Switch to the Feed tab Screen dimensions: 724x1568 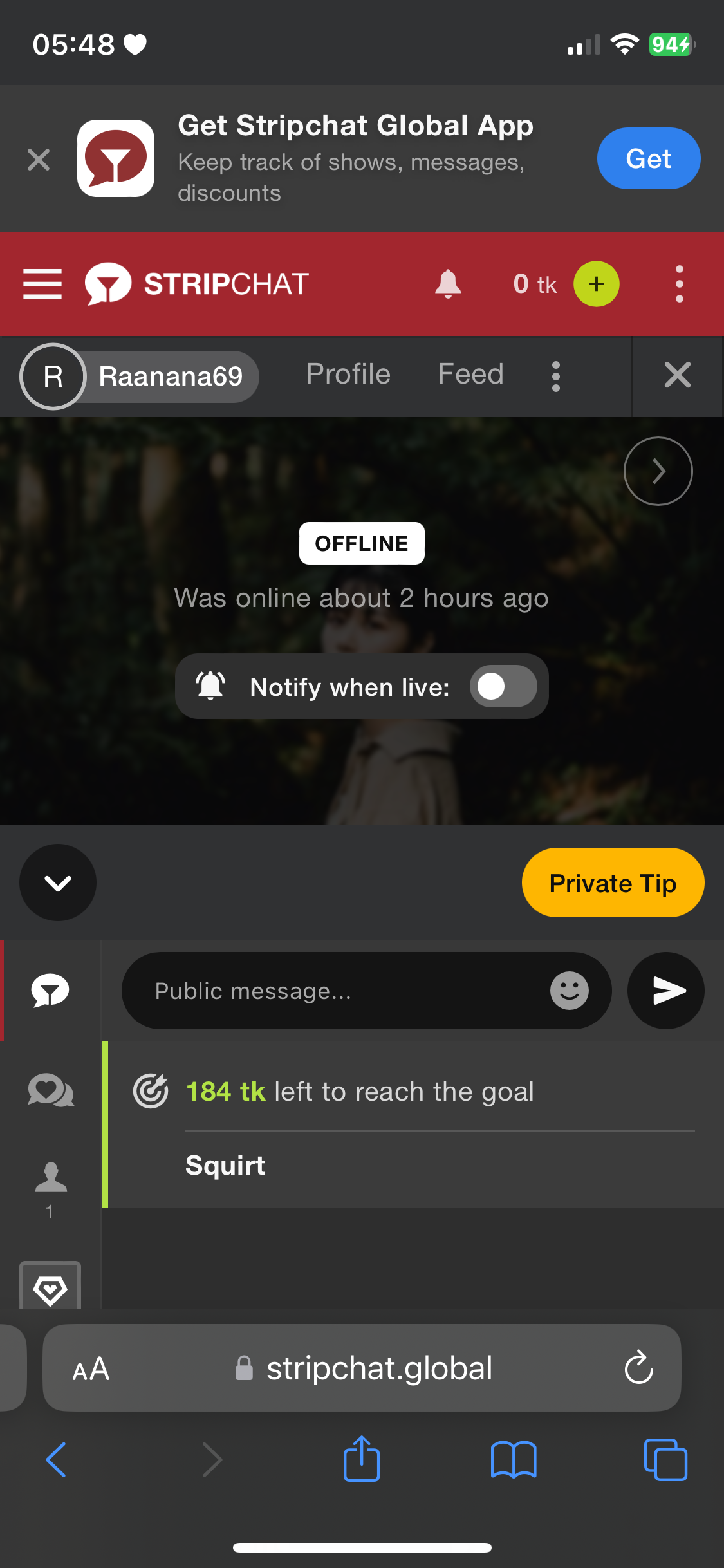(x=470, y=375)
